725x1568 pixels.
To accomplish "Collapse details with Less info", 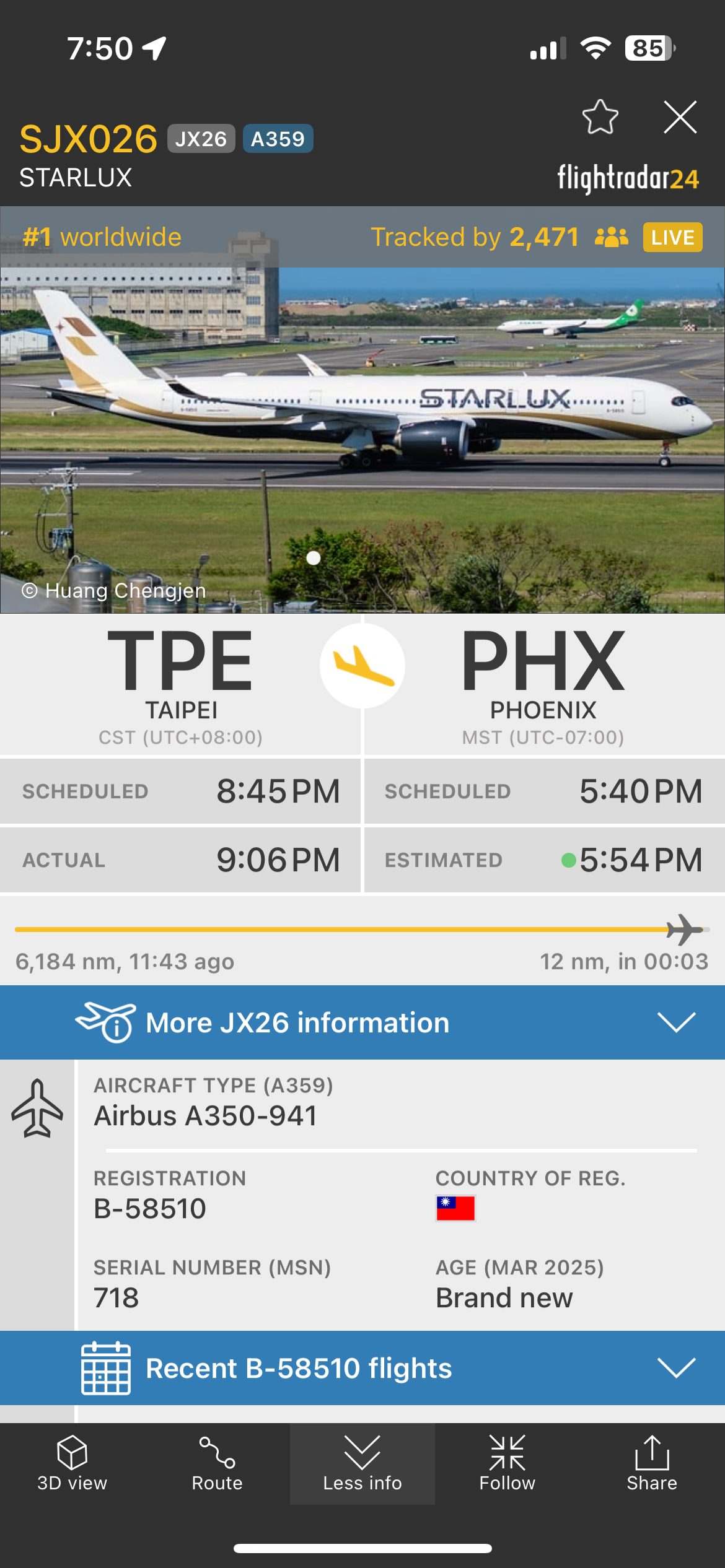I will (362, 1464).
